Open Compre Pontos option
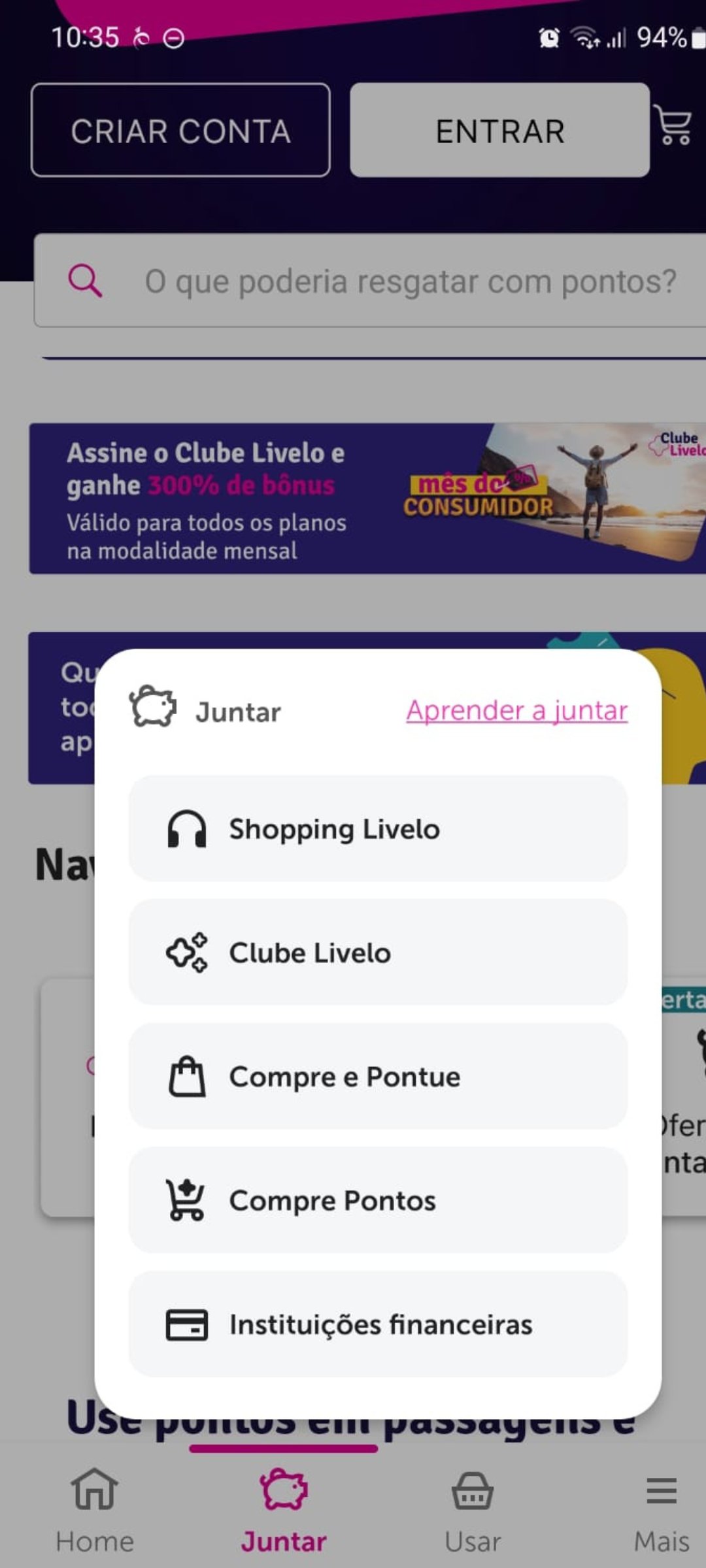Viewport: 706px width, 1568px height. coord(378,1200)
